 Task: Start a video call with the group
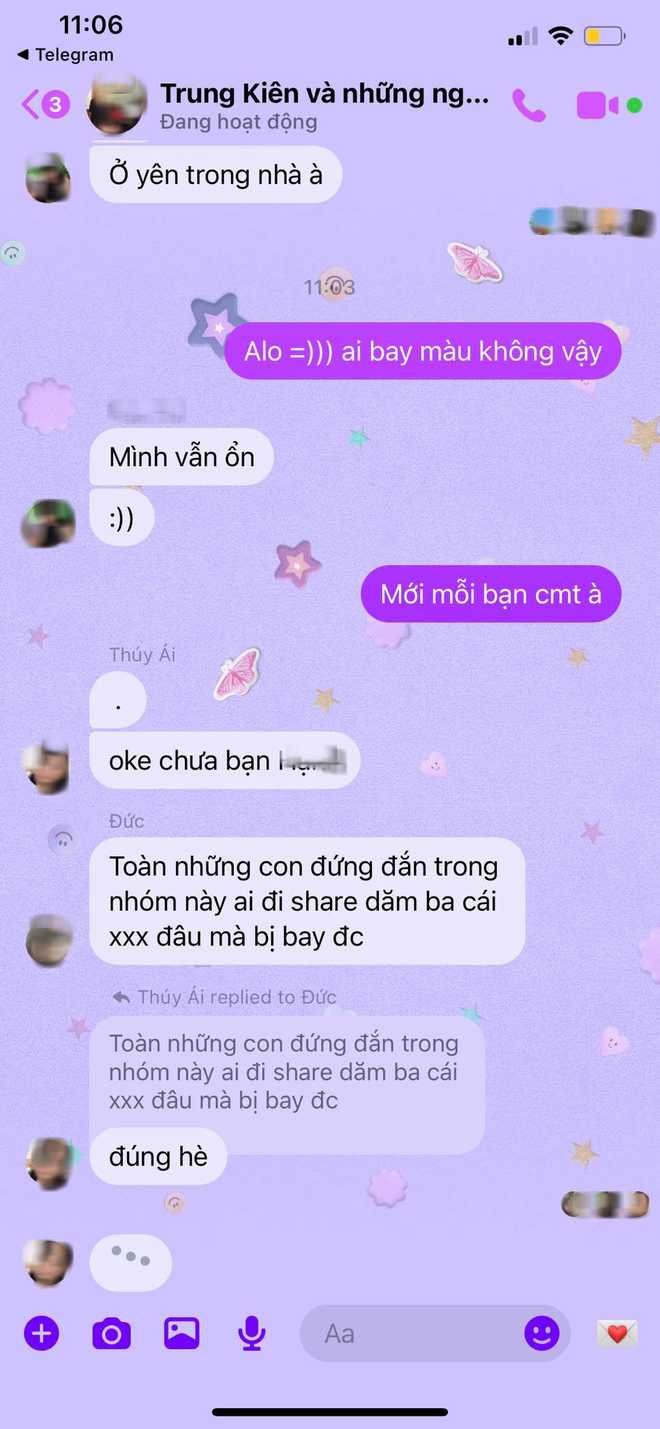(598, 105)
